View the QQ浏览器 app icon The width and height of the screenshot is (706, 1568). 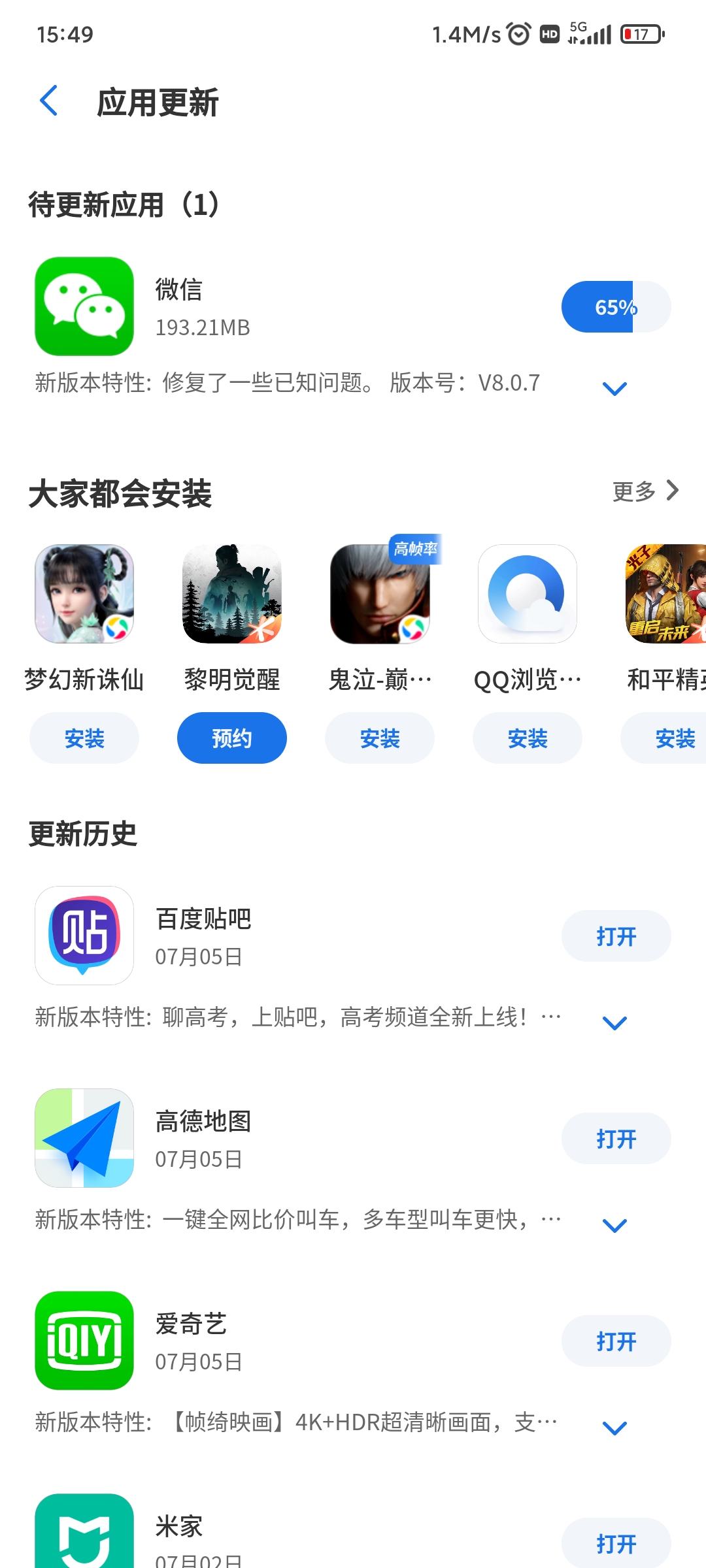point(528,594)
